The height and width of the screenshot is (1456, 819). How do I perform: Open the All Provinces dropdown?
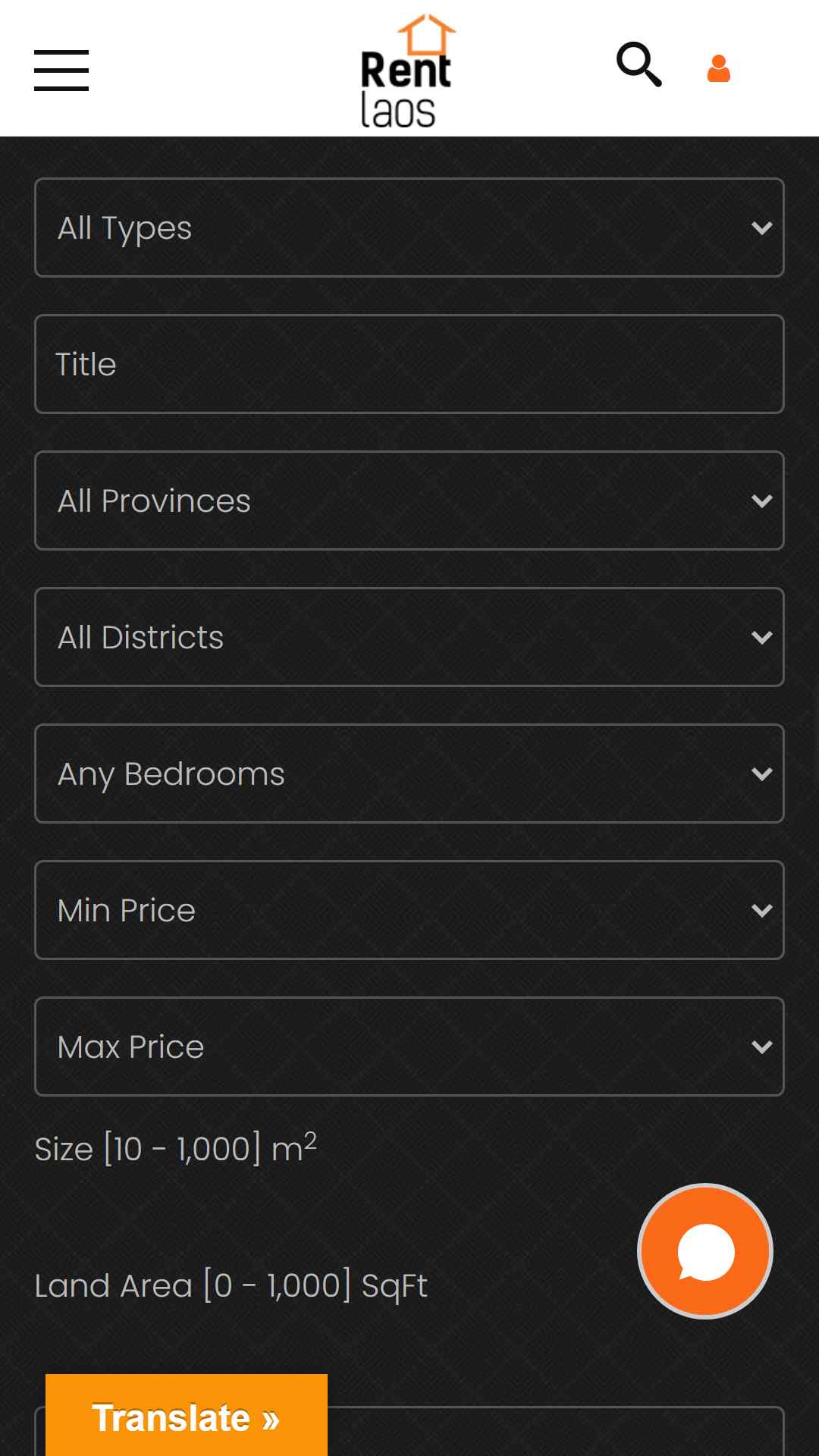click(x=409, y=500)
